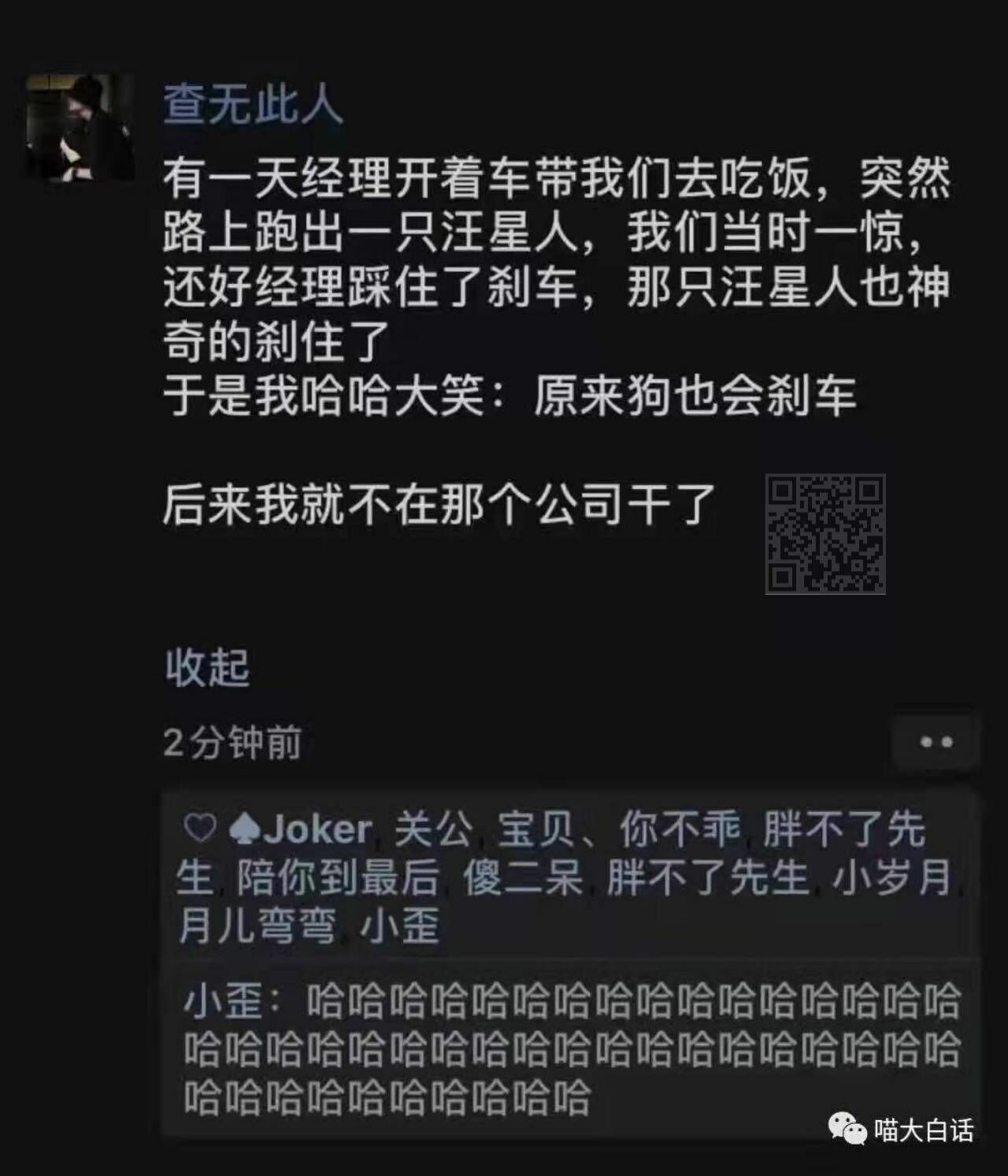This screenshot has width=1008, height=1176.
Task: Open liker 月儿弯弯's profile
Action: 258,926
